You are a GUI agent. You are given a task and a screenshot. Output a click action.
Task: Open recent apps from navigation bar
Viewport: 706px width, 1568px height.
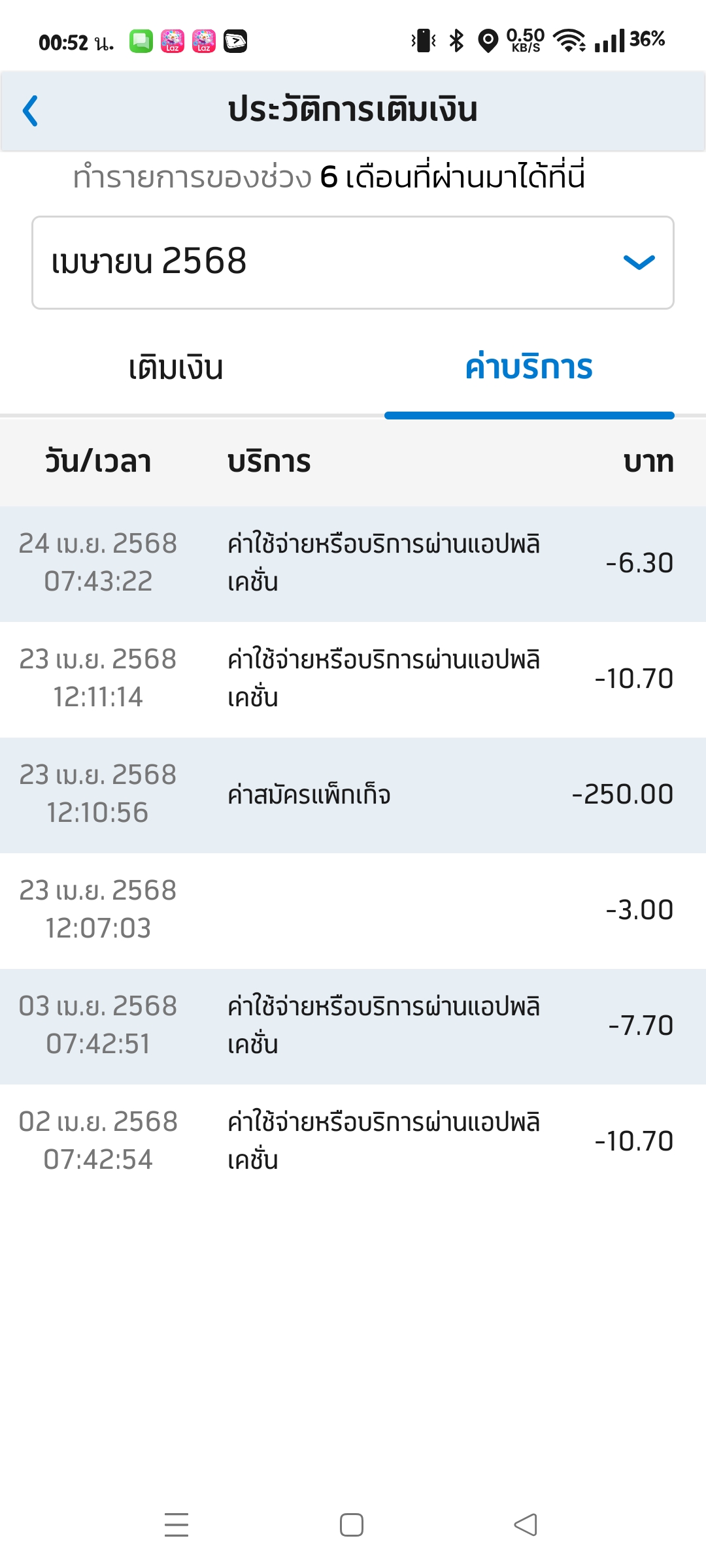(x=176, y=1525)
